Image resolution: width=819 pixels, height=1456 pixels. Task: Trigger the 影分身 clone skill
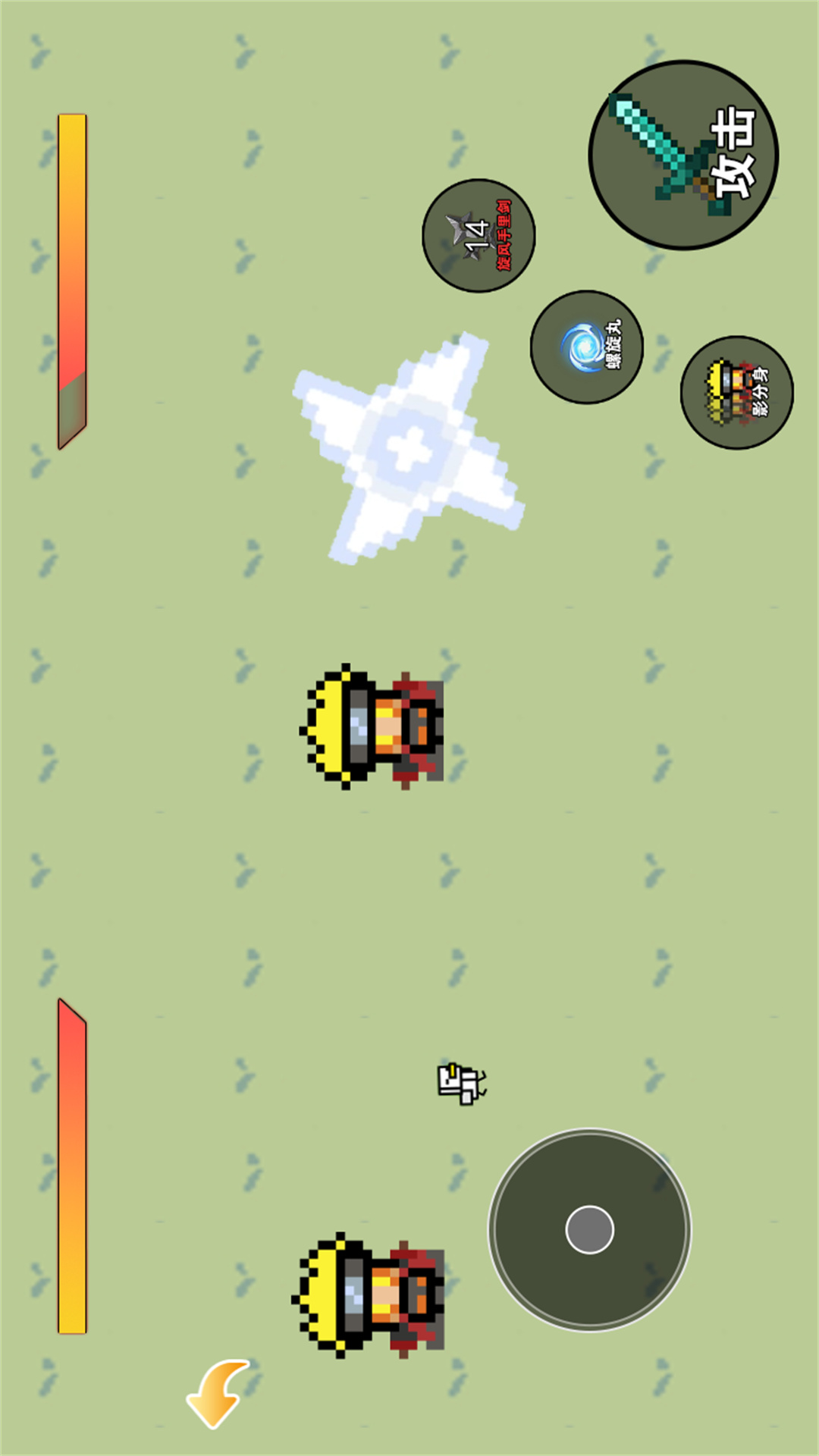tap(736, 392)
